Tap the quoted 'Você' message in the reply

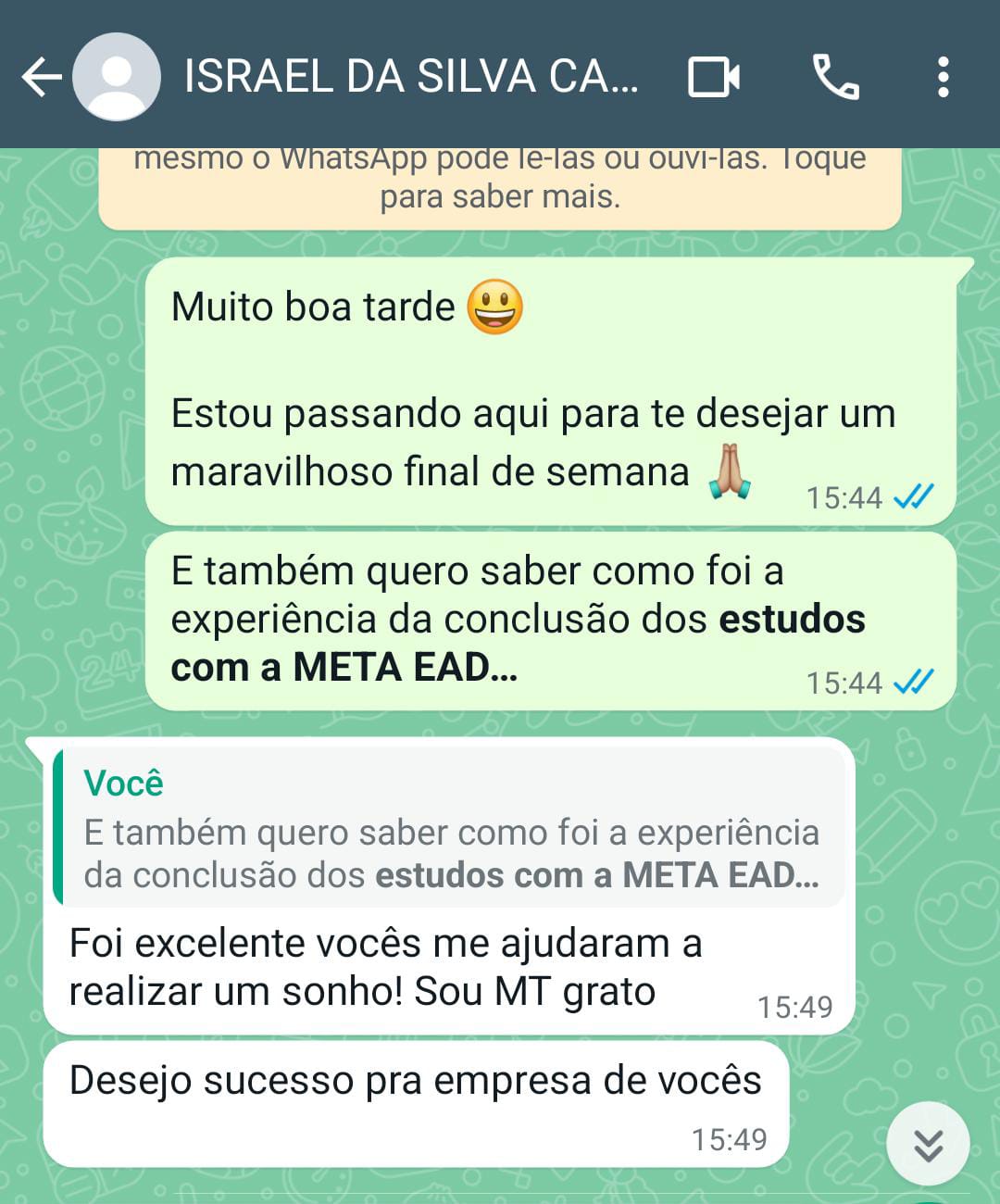tap(451, 829)
